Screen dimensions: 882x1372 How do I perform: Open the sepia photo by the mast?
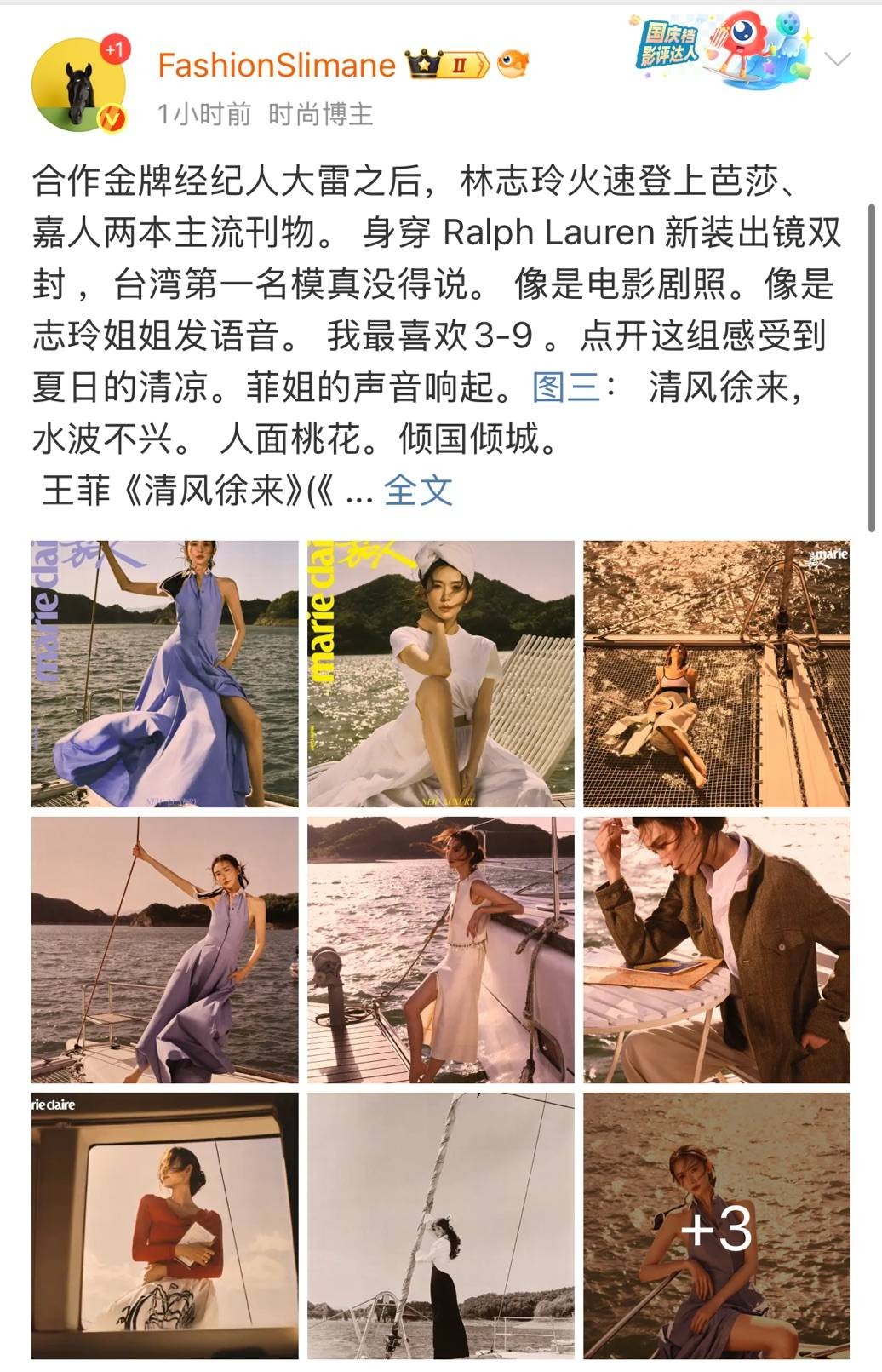tap(440, 1226)
